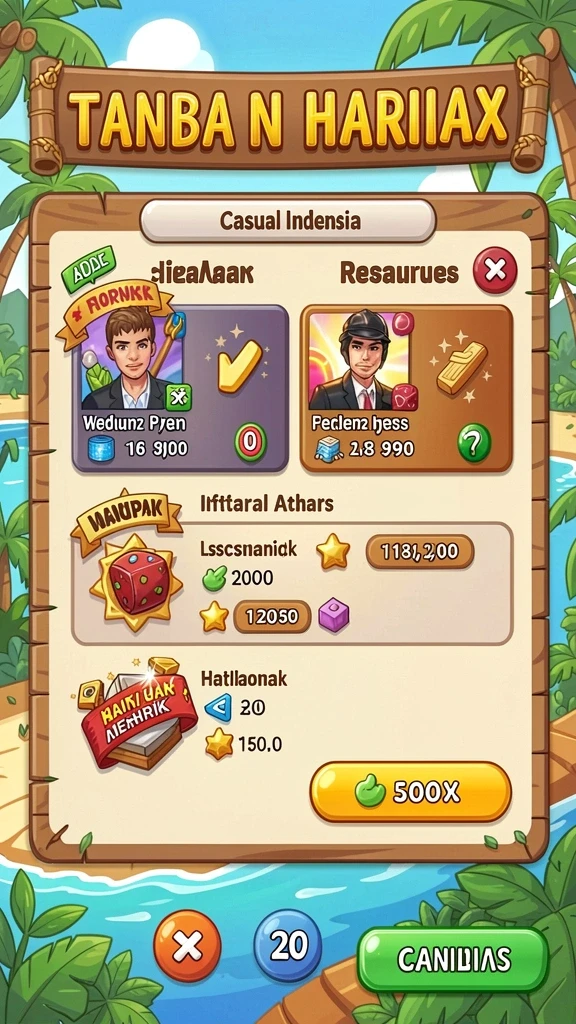This screenshot has width=576, height=1024.
Task: Tap the 12050 star button
Action: (x=272, y=616)
